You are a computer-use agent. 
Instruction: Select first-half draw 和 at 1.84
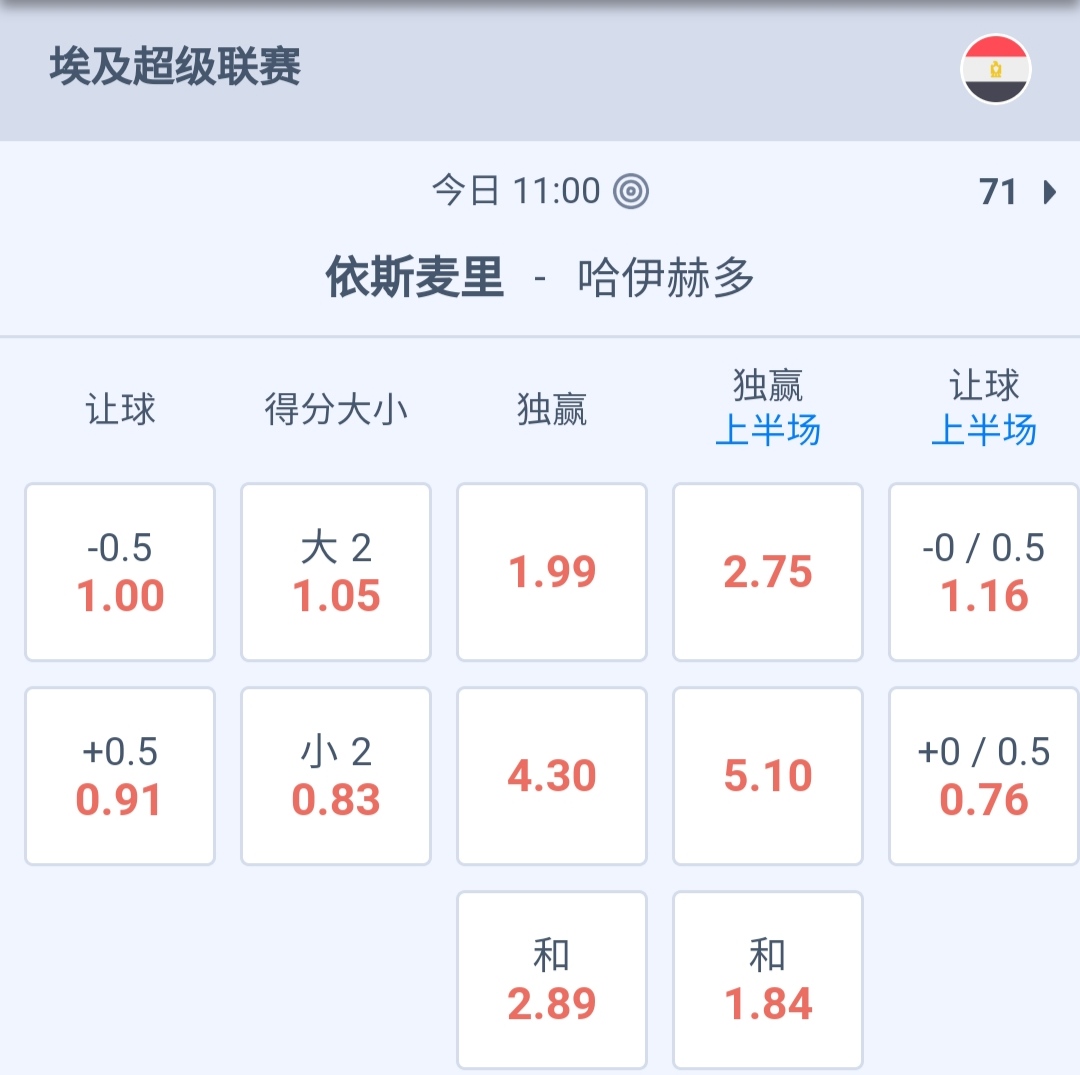768,980
